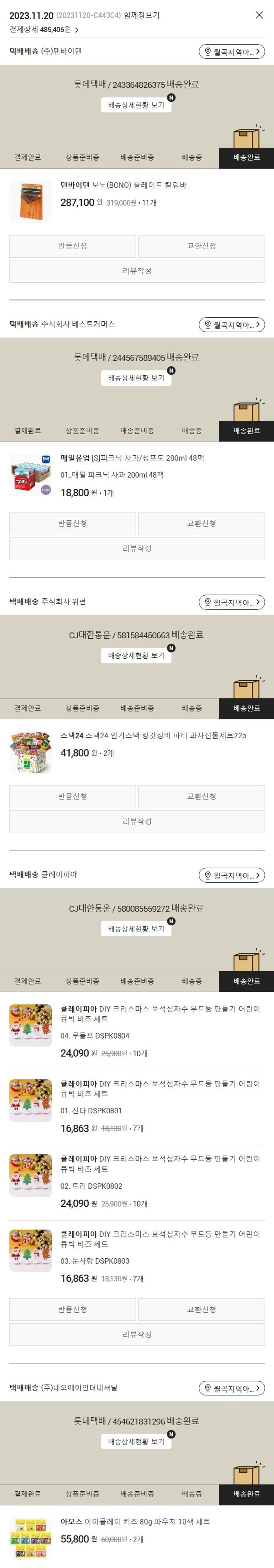View Lotte delivery status for 454621831296

click(136, 1441)
